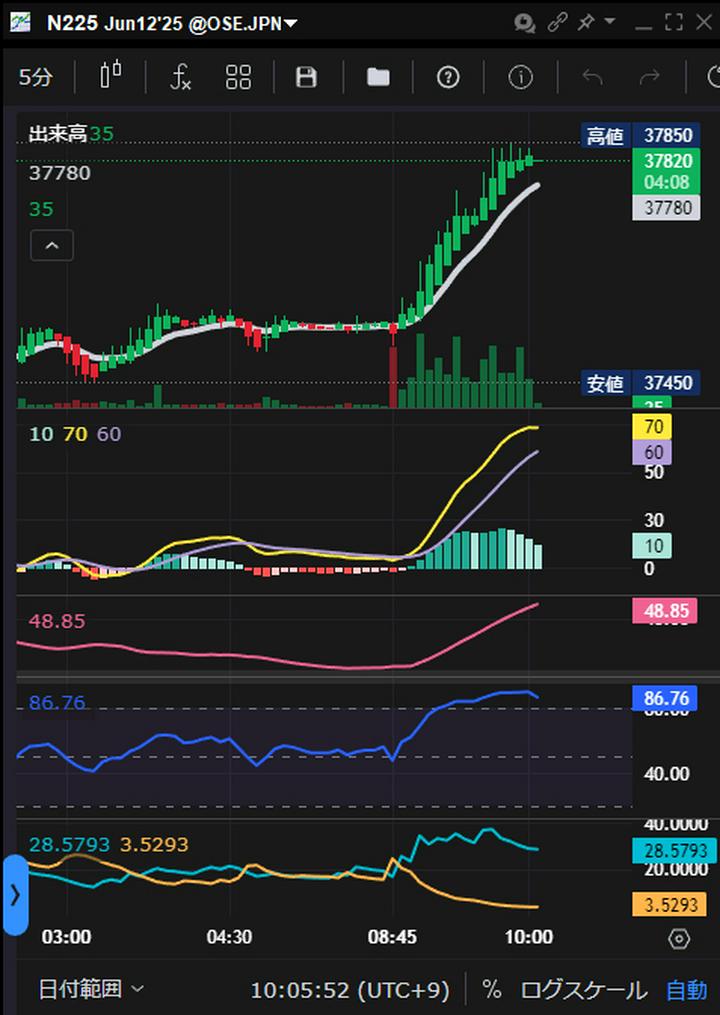
Task: Toggle 自動 auto-scaling mode
Action: tap(686, 990)
